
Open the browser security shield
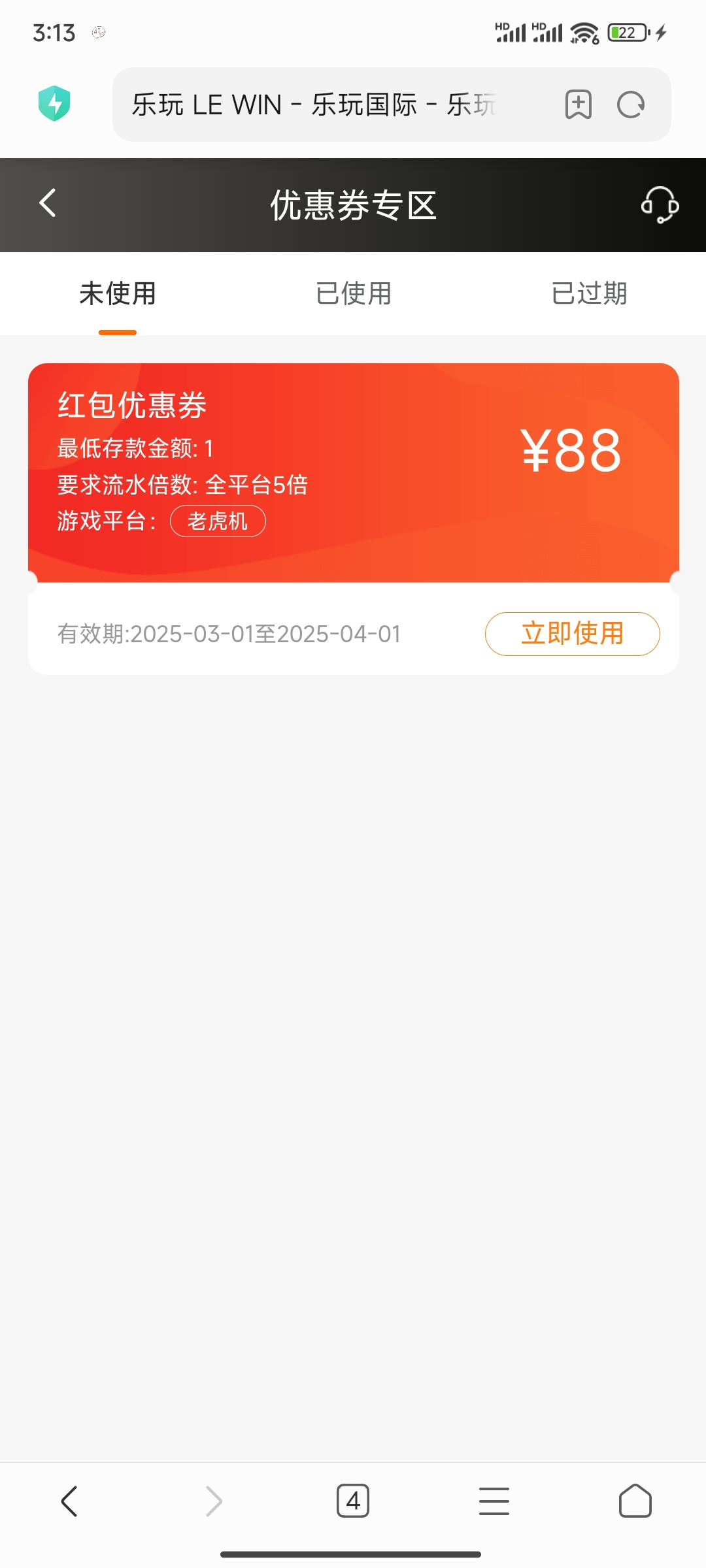[x=54, y=103]
